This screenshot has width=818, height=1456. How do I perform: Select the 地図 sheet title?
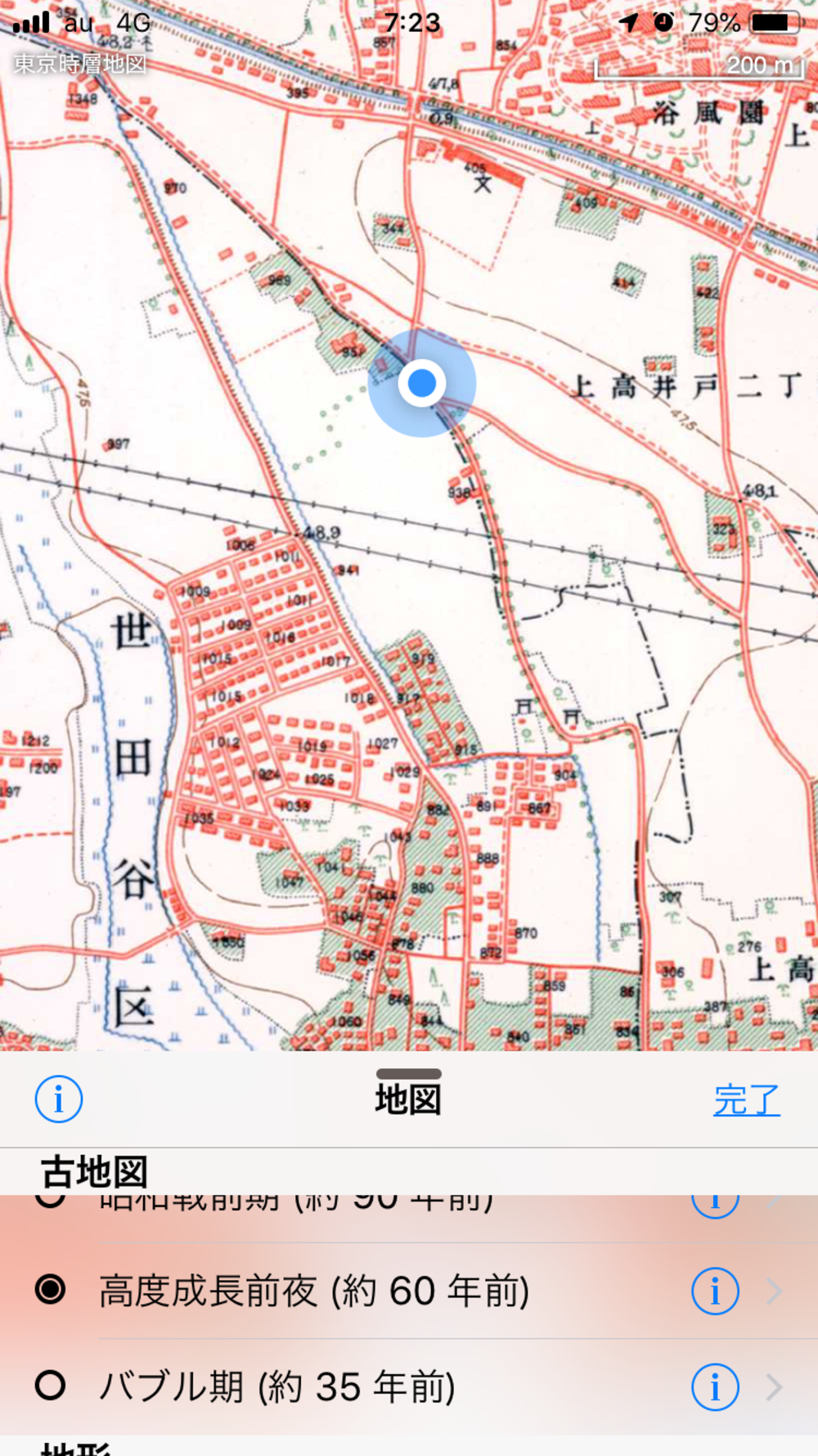(409, 1099)
